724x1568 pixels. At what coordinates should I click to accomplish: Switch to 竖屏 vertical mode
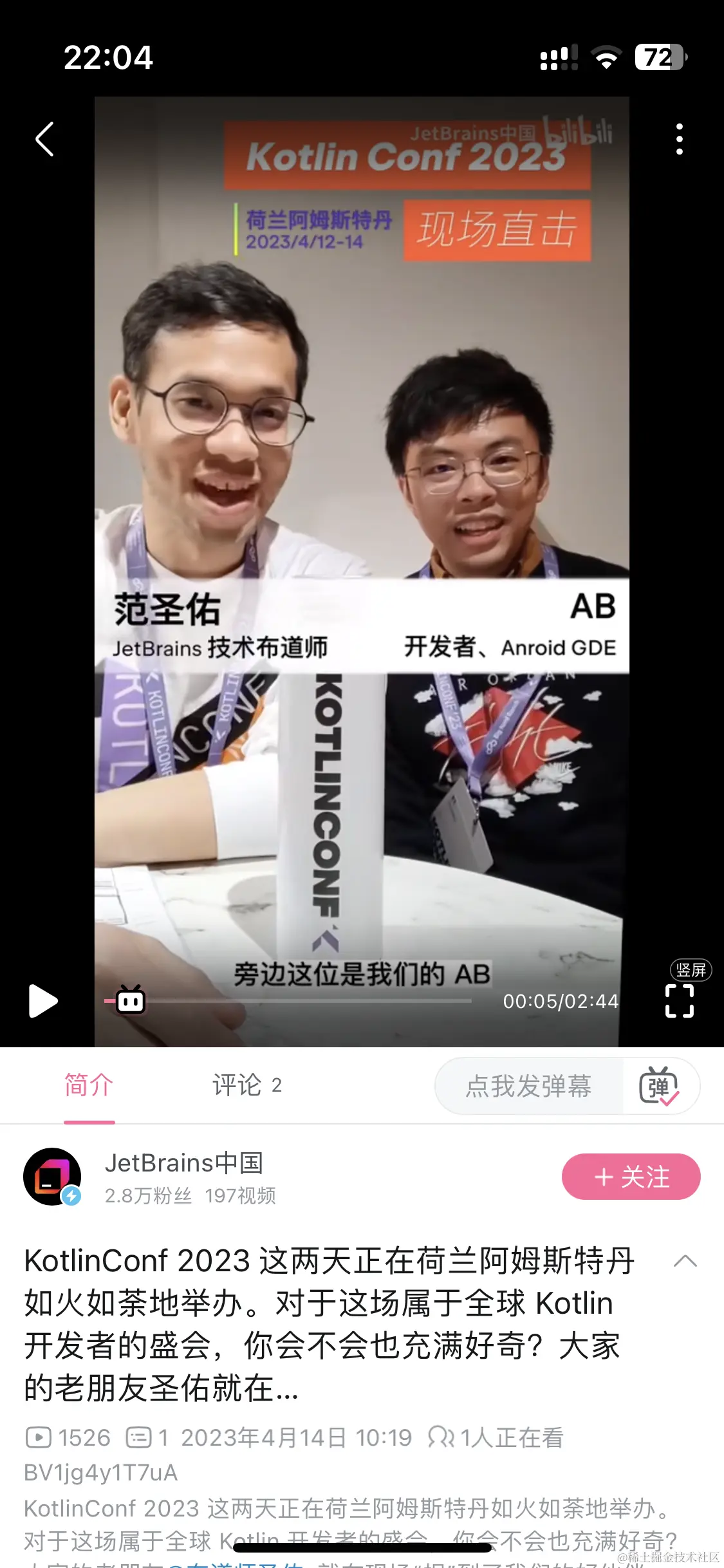(691, 970)
